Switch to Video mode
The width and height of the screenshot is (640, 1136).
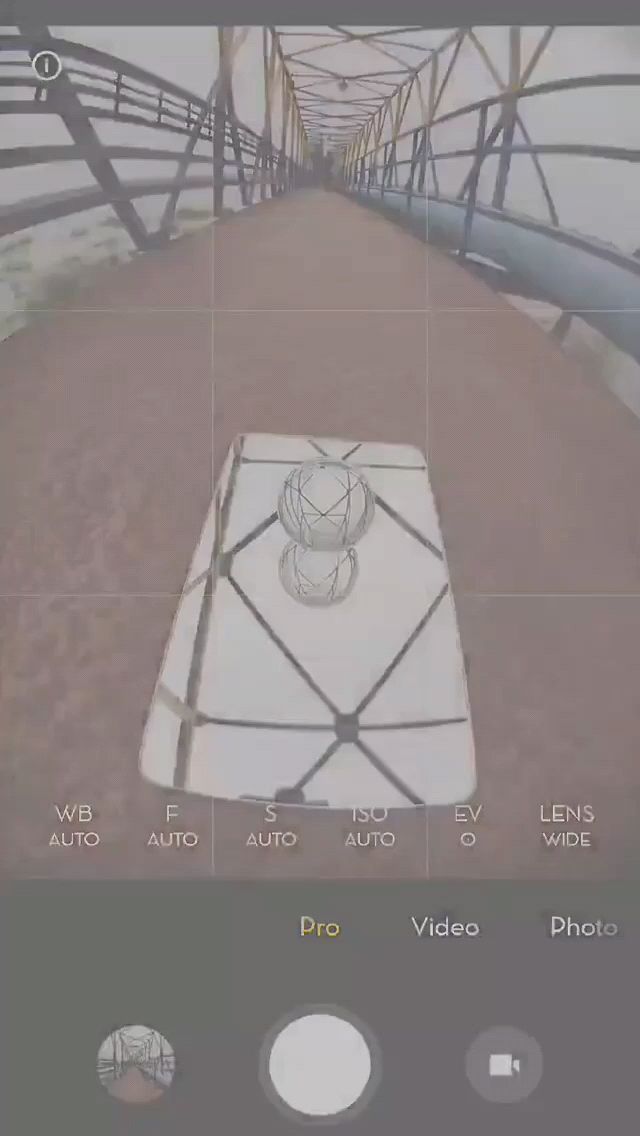point(445,927)
